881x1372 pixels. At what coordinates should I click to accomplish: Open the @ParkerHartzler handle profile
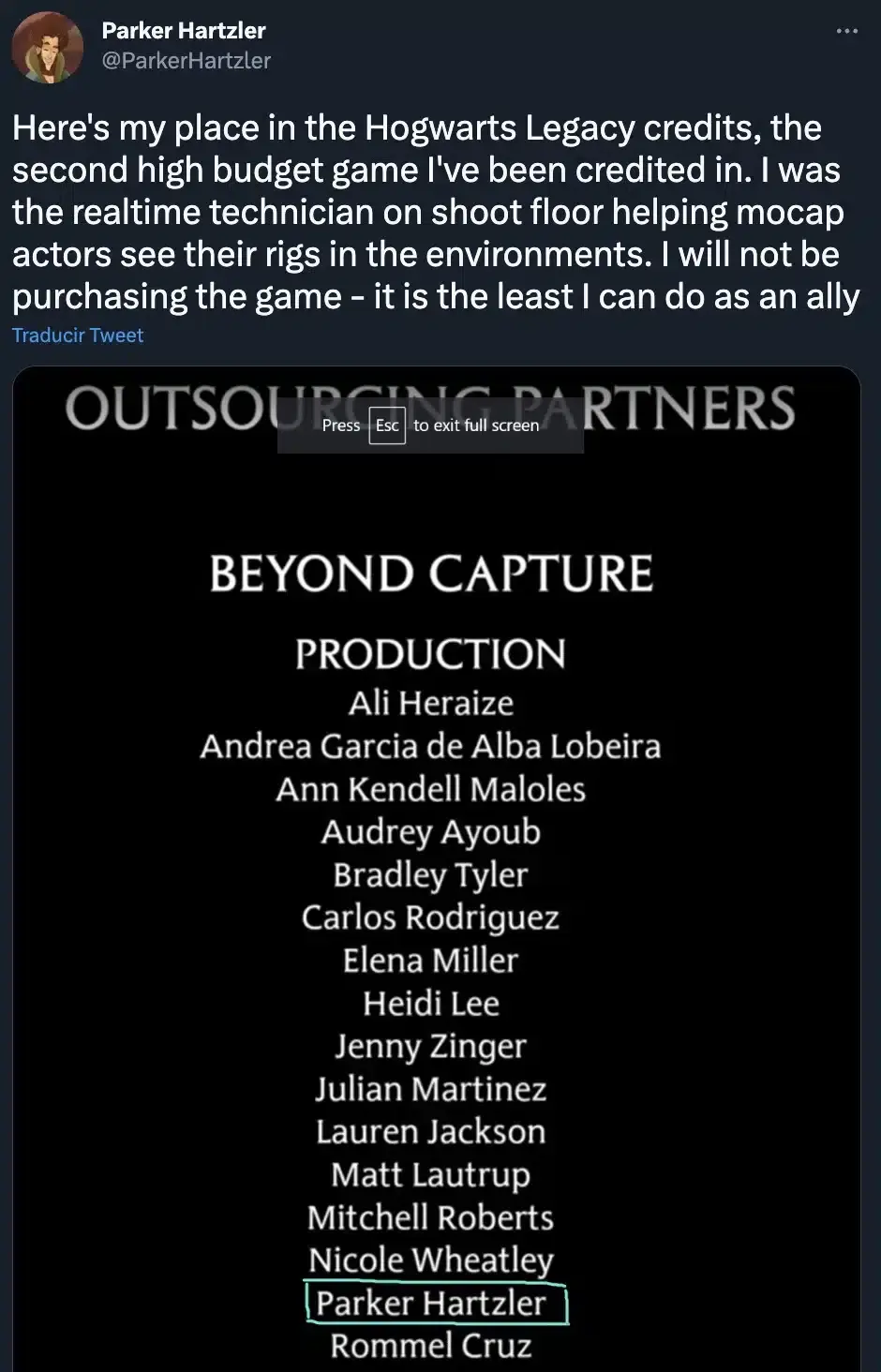pos(186,61)
